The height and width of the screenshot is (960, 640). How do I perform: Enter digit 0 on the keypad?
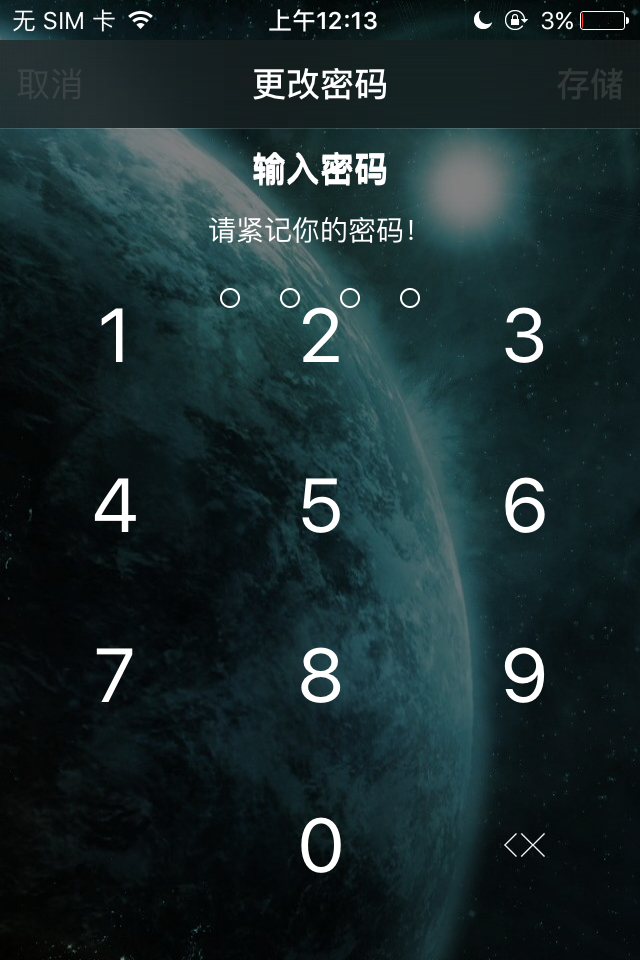click(x=321, y=846)
